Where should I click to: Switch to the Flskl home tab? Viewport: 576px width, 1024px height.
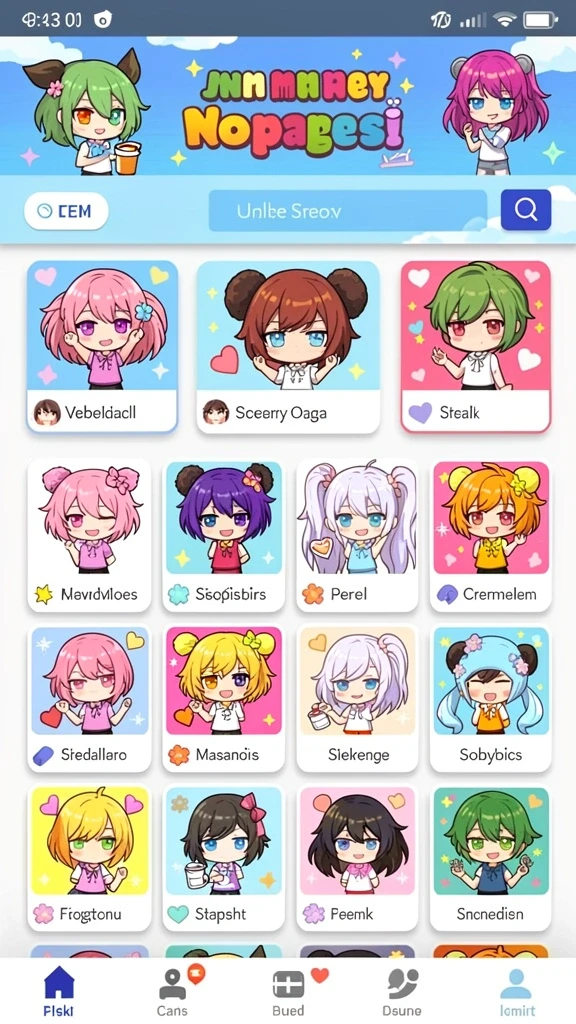tap(59, 991)
